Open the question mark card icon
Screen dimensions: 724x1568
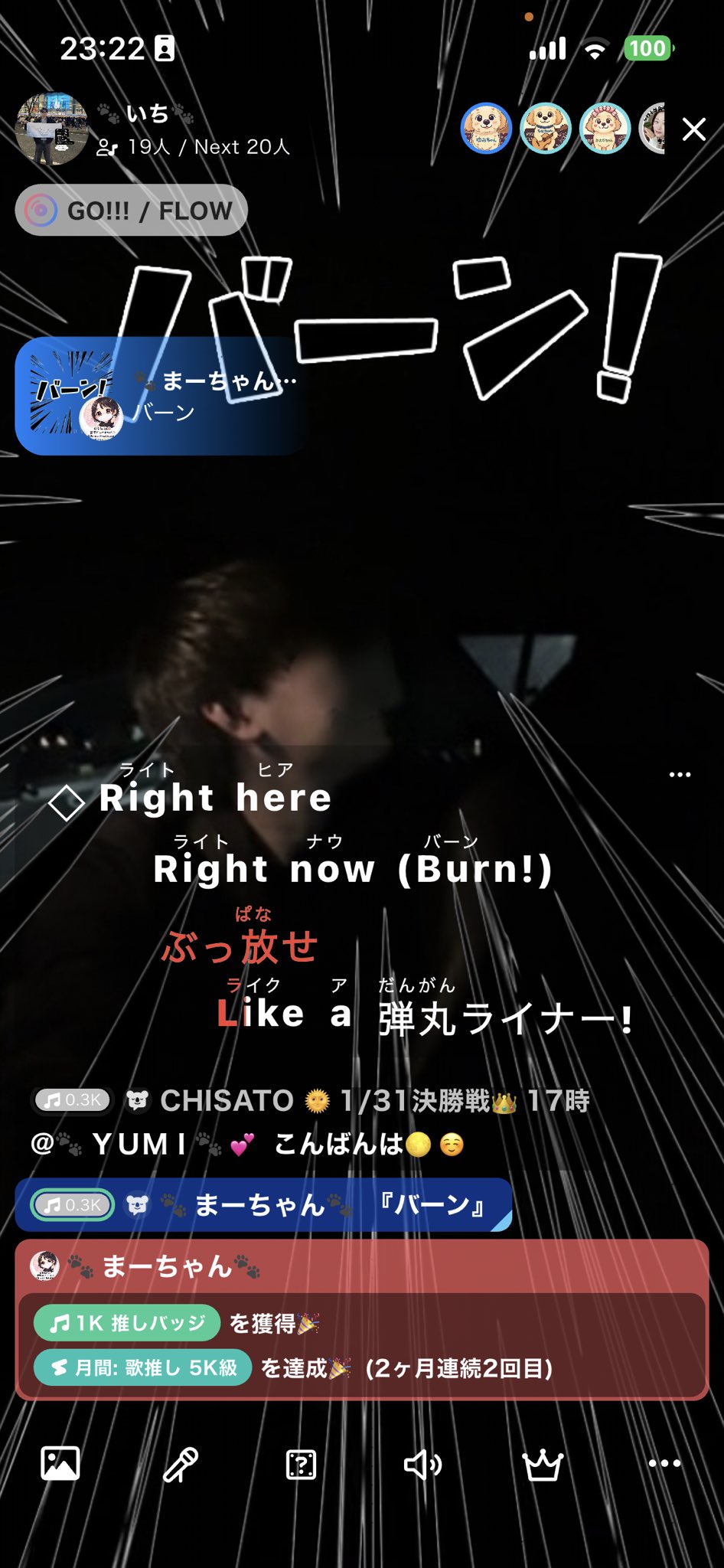301,1464
